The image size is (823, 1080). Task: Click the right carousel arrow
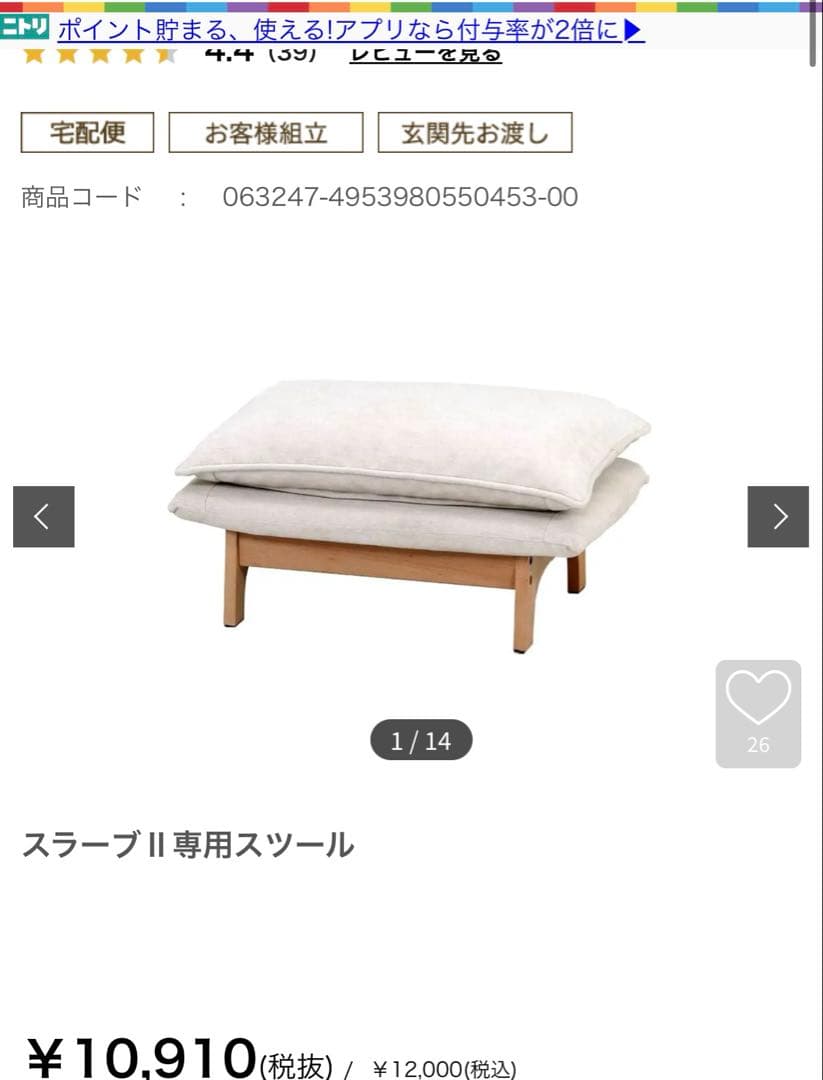779,516
